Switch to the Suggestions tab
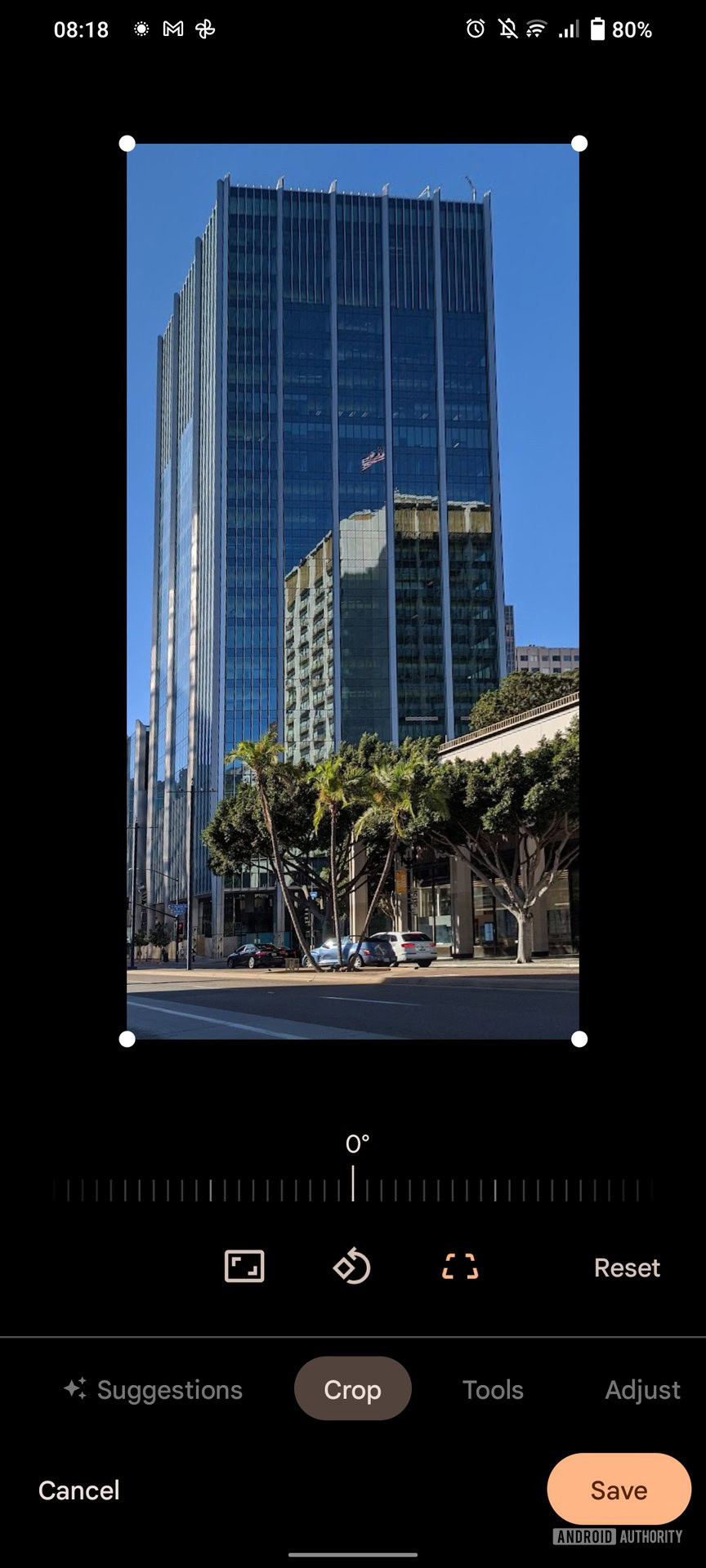Image resolution: width=706 pixels, height=1568 pixels. [154, 1389]
